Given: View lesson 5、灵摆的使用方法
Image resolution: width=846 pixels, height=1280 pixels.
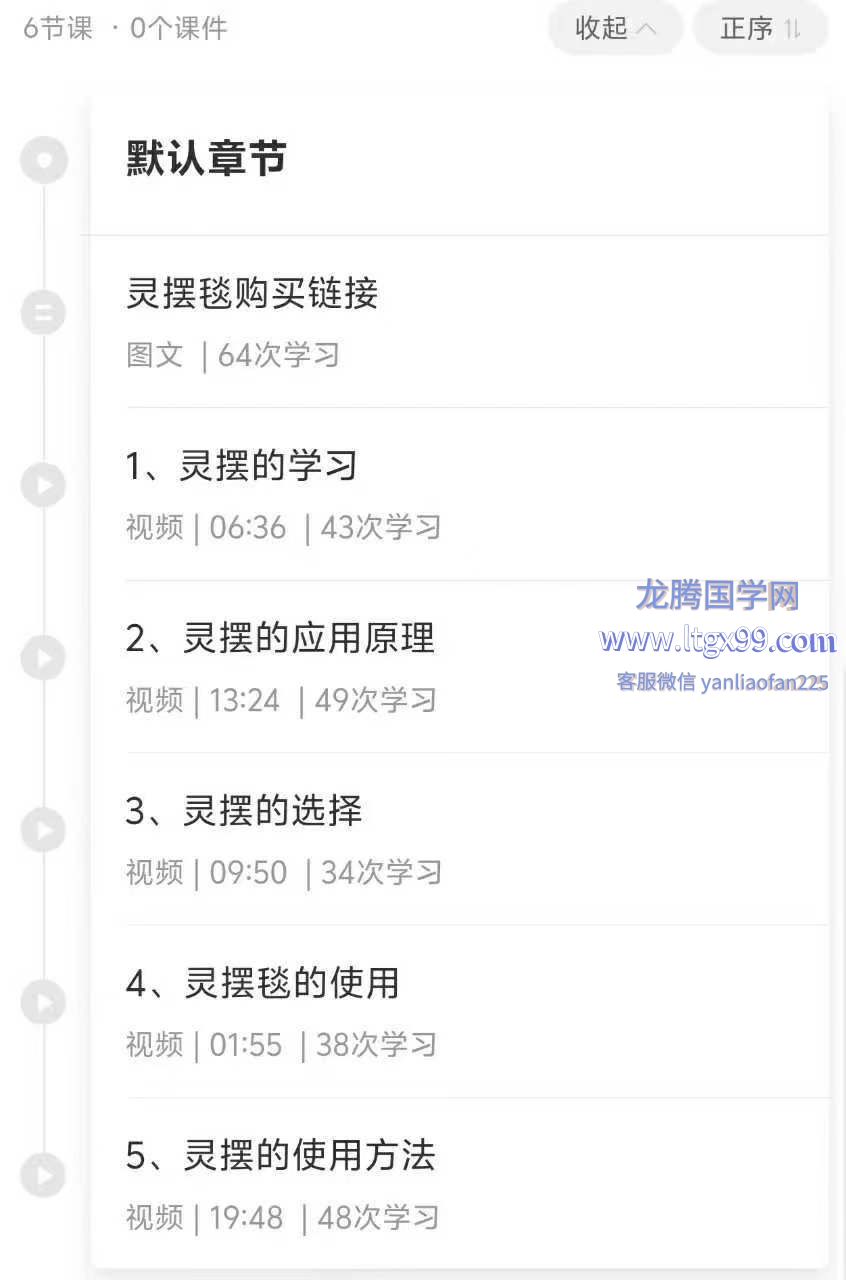Looking at the screenshot, I should click(x=280, y=1156).
